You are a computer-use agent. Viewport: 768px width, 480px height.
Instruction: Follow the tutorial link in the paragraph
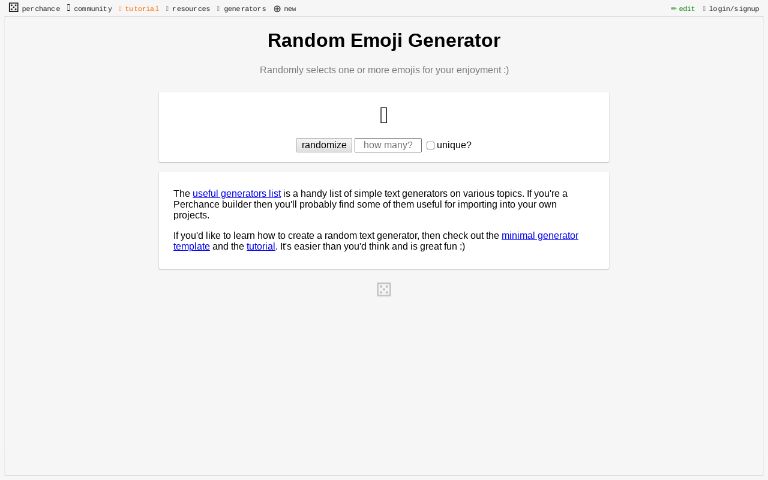click(x=261, y=246)
